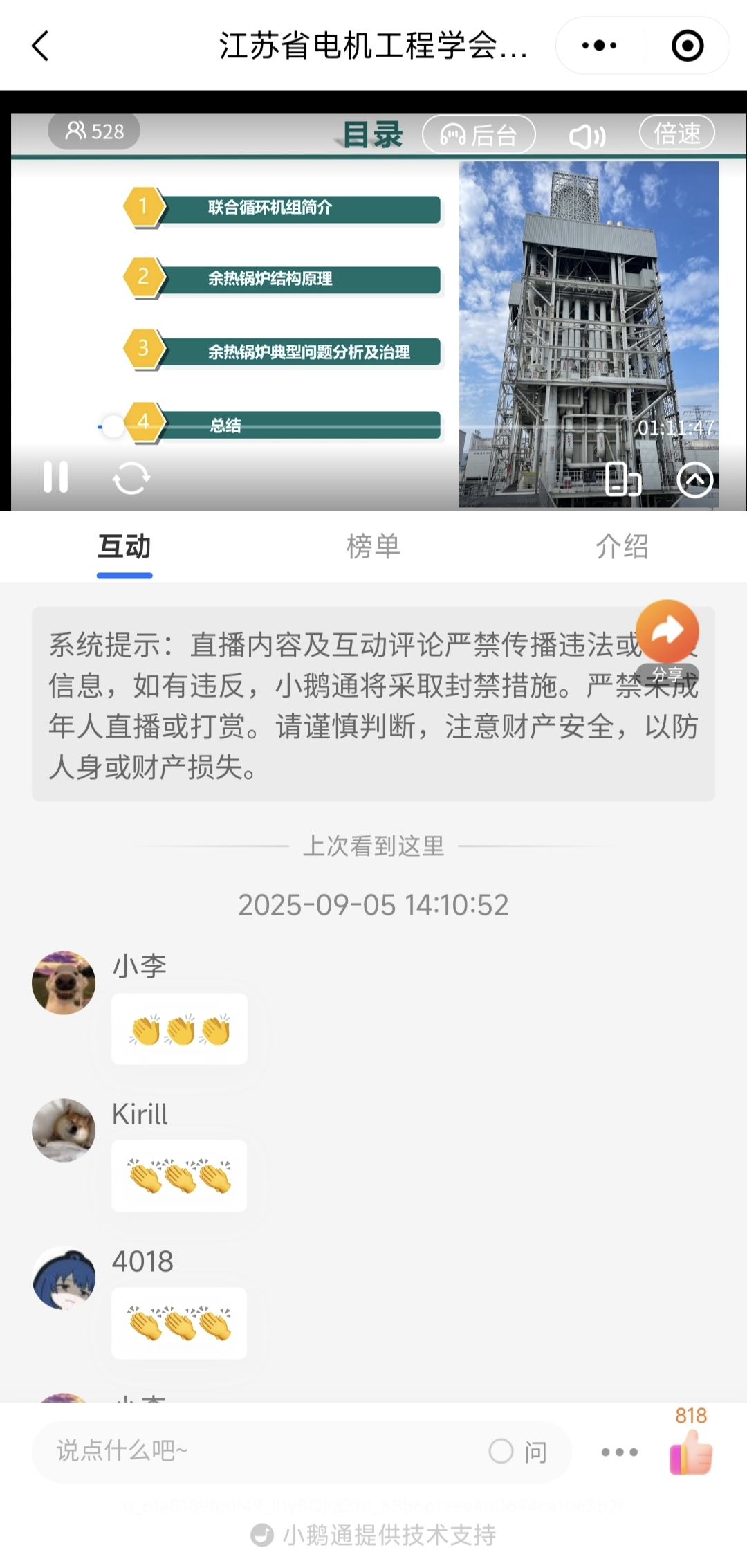Enter full-screen rotation mode
Screen dimensions: 747x1568
tap(622, 480)
